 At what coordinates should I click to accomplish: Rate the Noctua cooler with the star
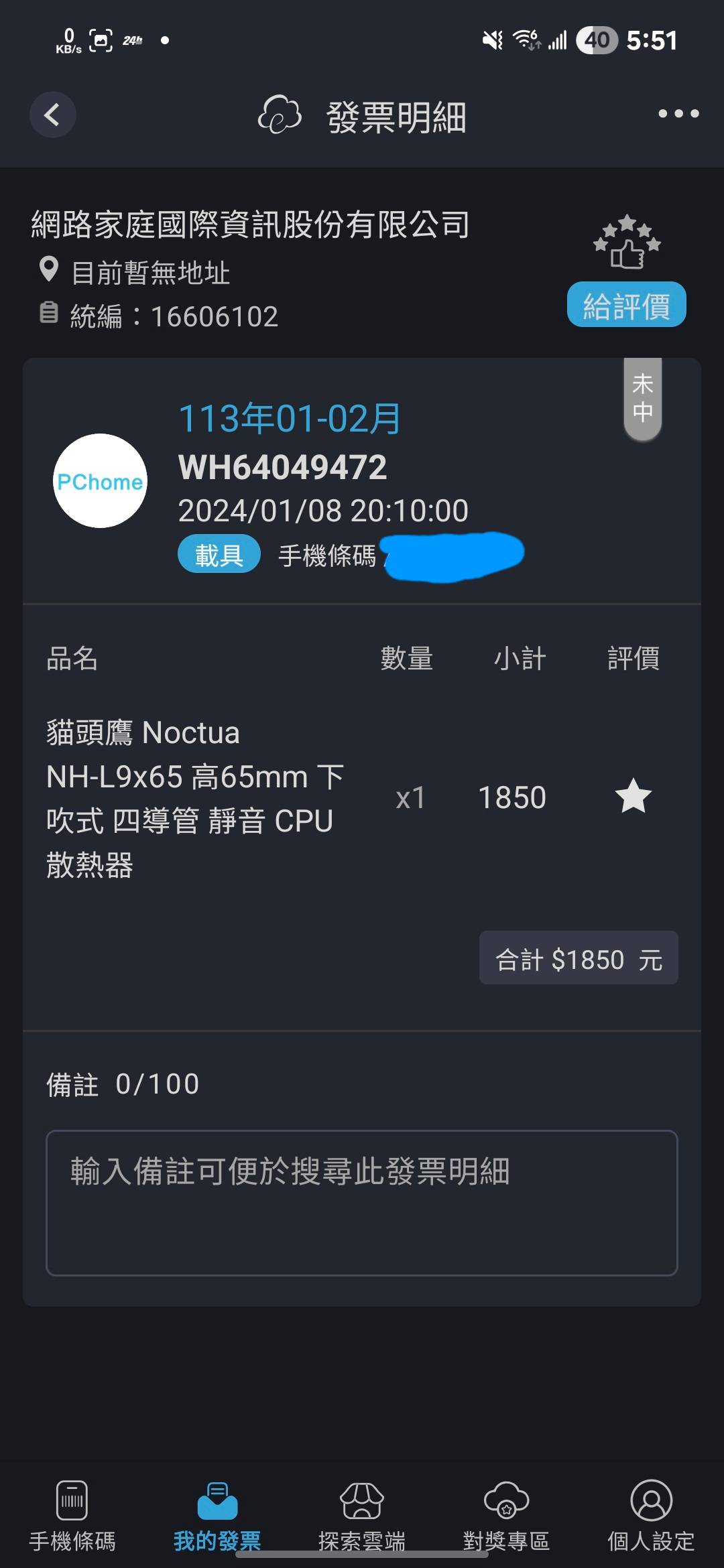633,797
